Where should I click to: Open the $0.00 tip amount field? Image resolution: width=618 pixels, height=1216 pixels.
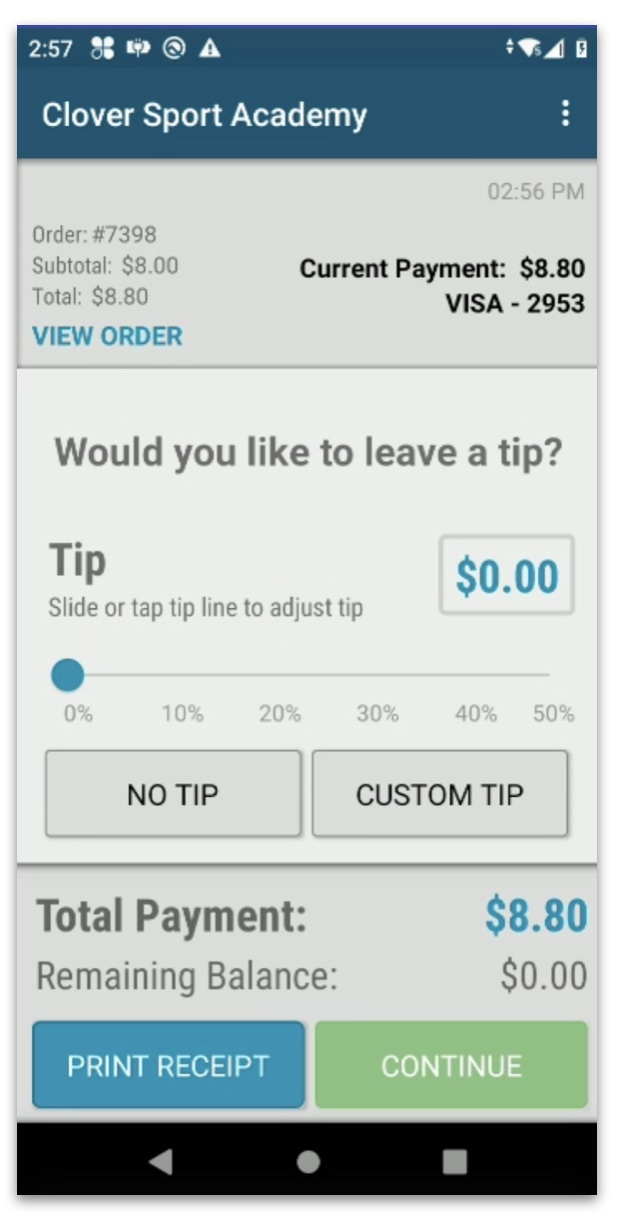point(506,576)
